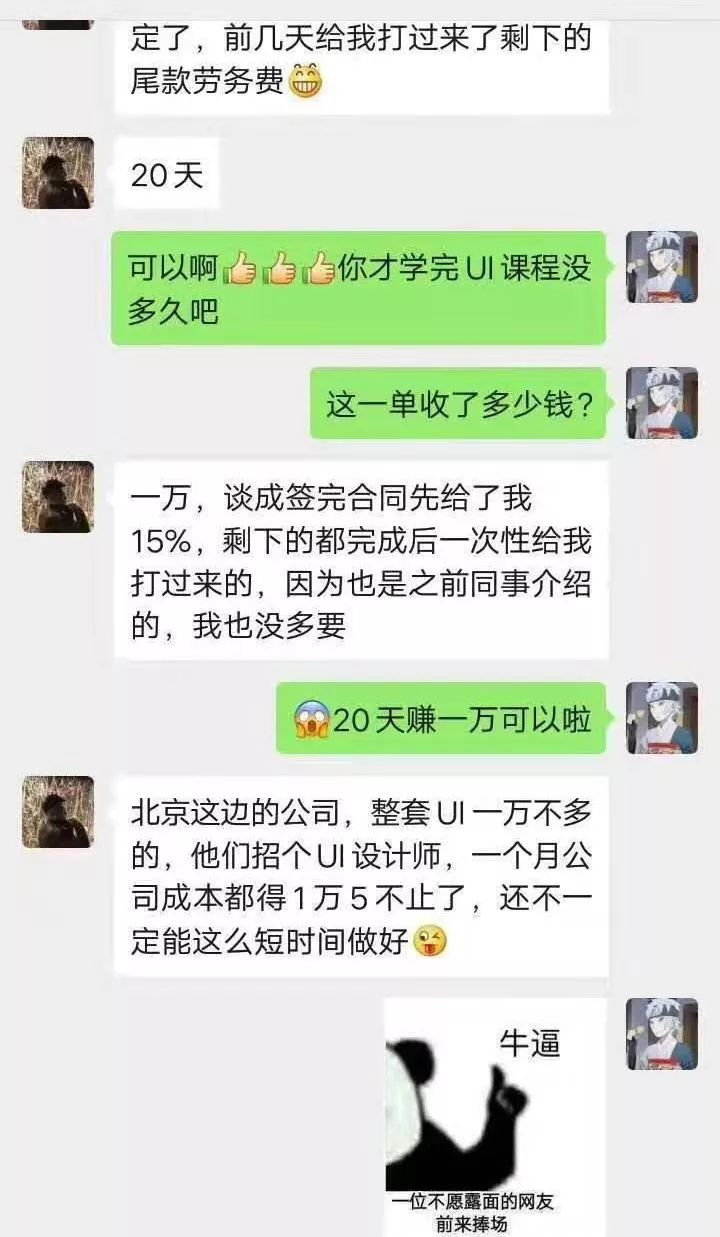720x1237 pixels.
Task: Tap the avatar next to 这一单收了多少钱？
Action: (661, 403)
